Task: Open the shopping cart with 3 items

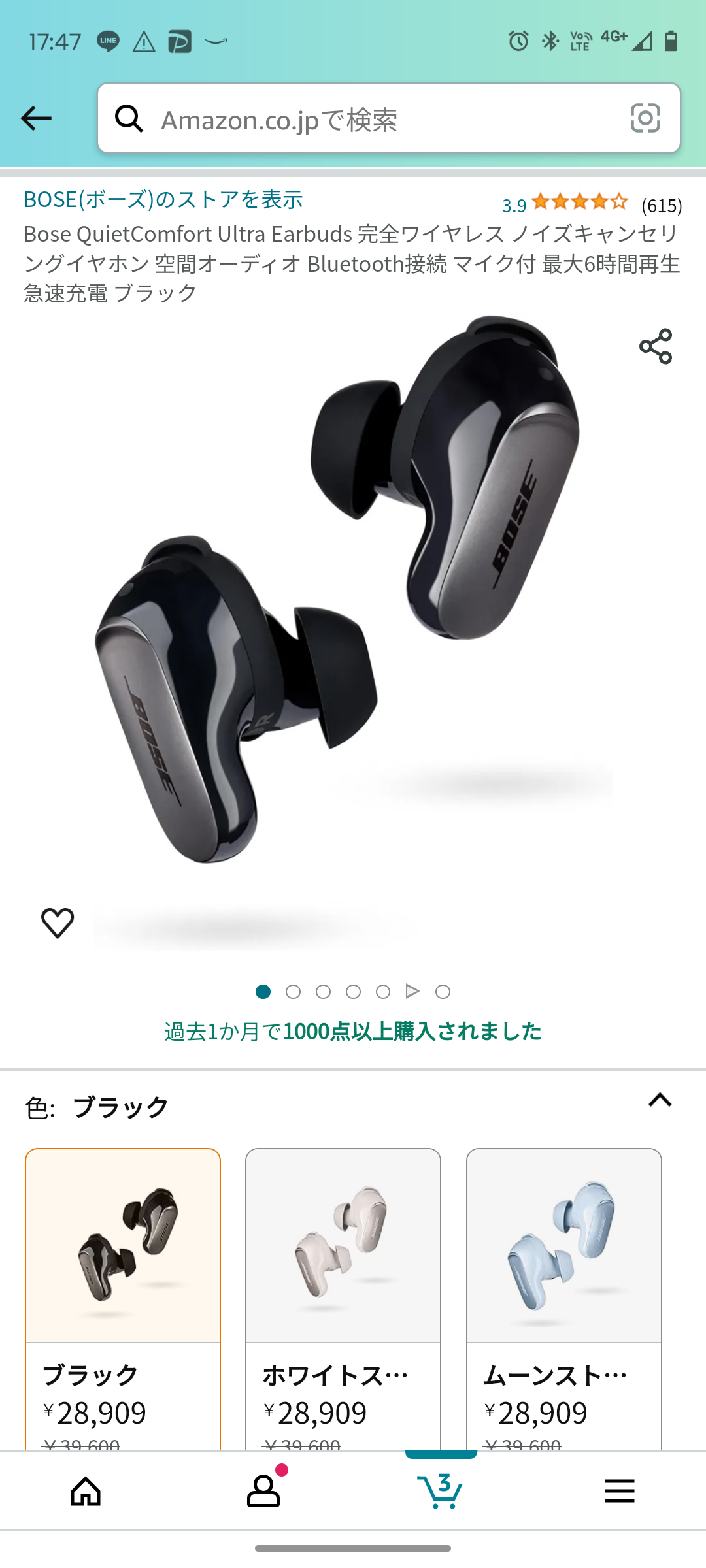Action: (x=441, y=1491)
